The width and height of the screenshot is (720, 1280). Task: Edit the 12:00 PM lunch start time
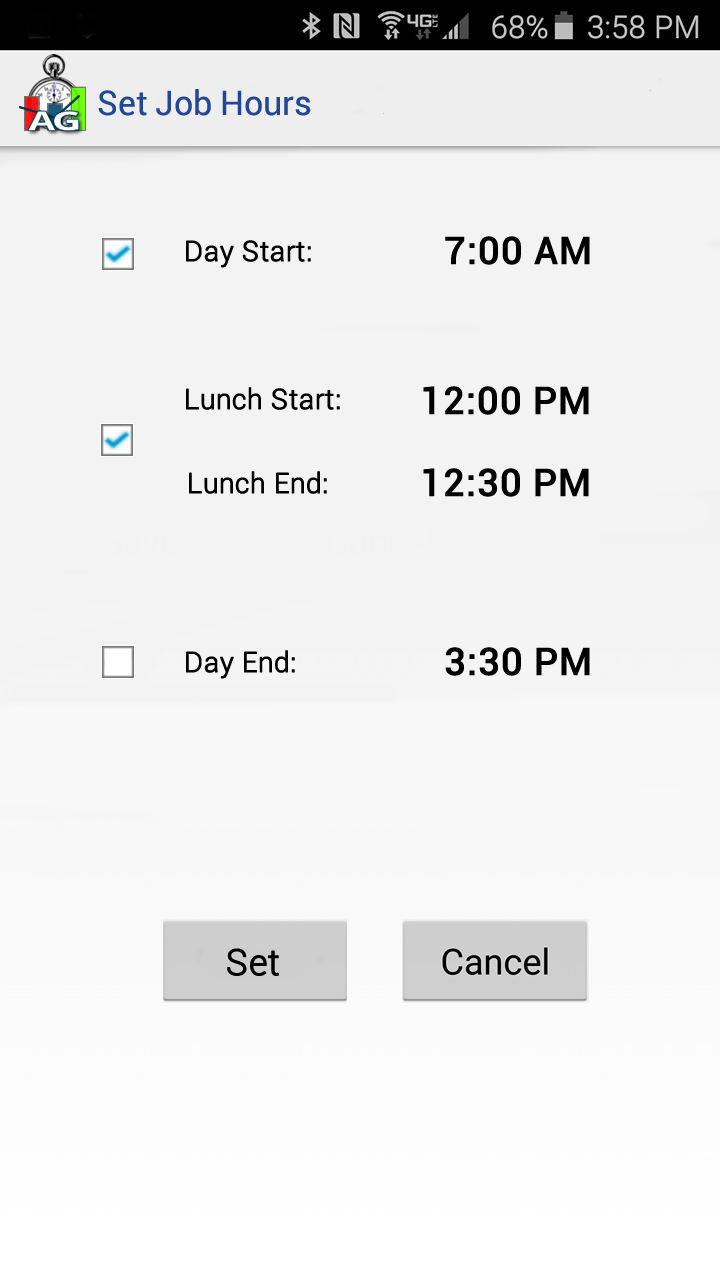(505, 401)
